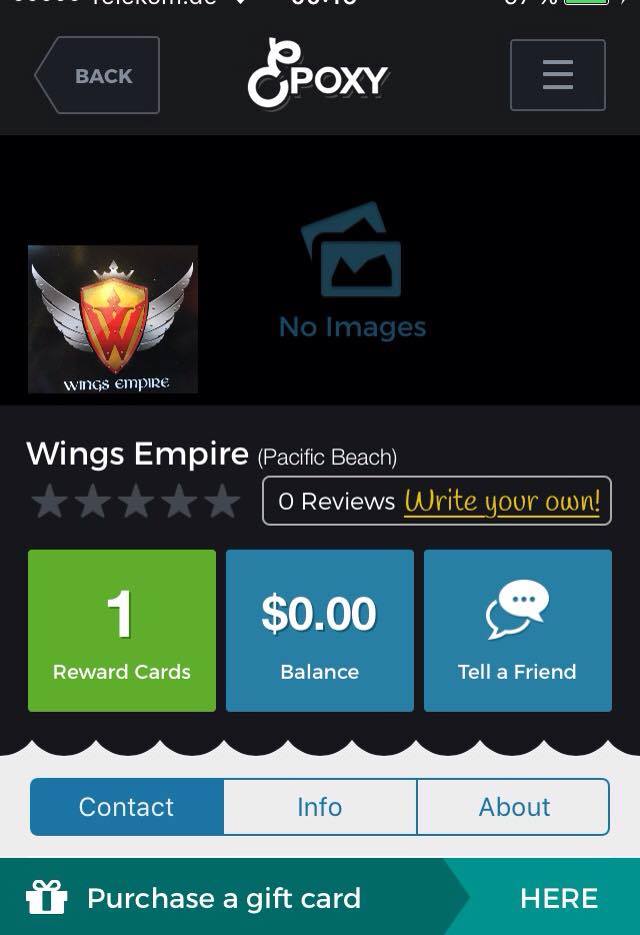The image size is (640, 935).
Task: Open the Wings Empire logo thumbnail
Action: pyautogui.click(x=113, y=319)
